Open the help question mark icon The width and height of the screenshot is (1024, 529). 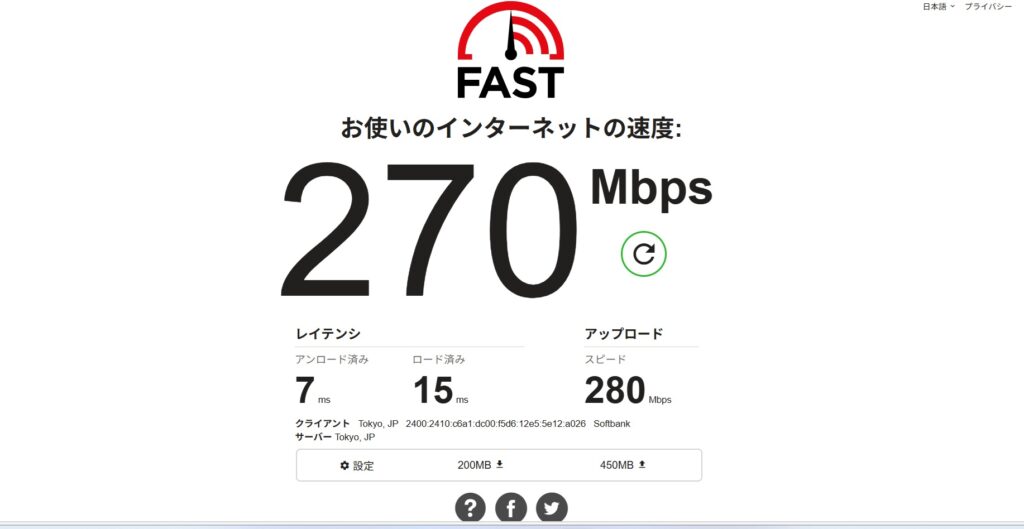(x=470, y=508)
